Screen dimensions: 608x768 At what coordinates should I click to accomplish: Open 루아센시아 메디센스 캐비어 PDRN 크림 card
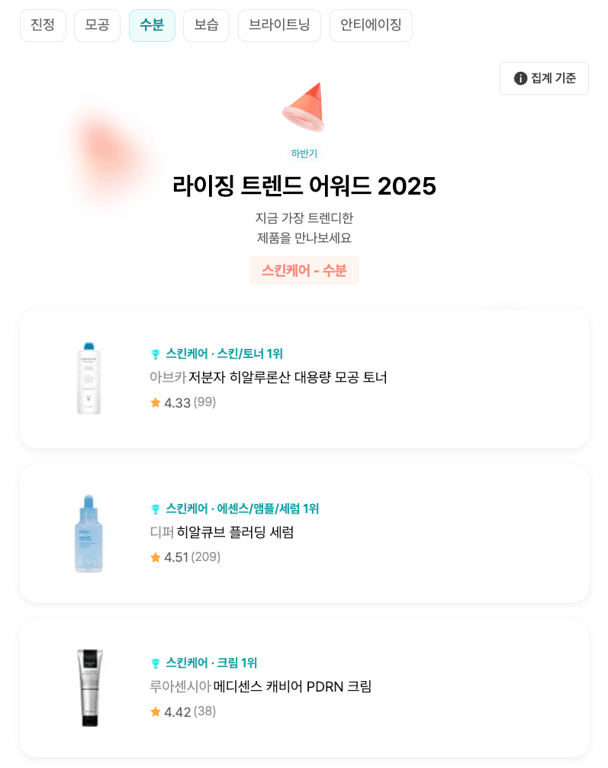[x=304, y=687]
